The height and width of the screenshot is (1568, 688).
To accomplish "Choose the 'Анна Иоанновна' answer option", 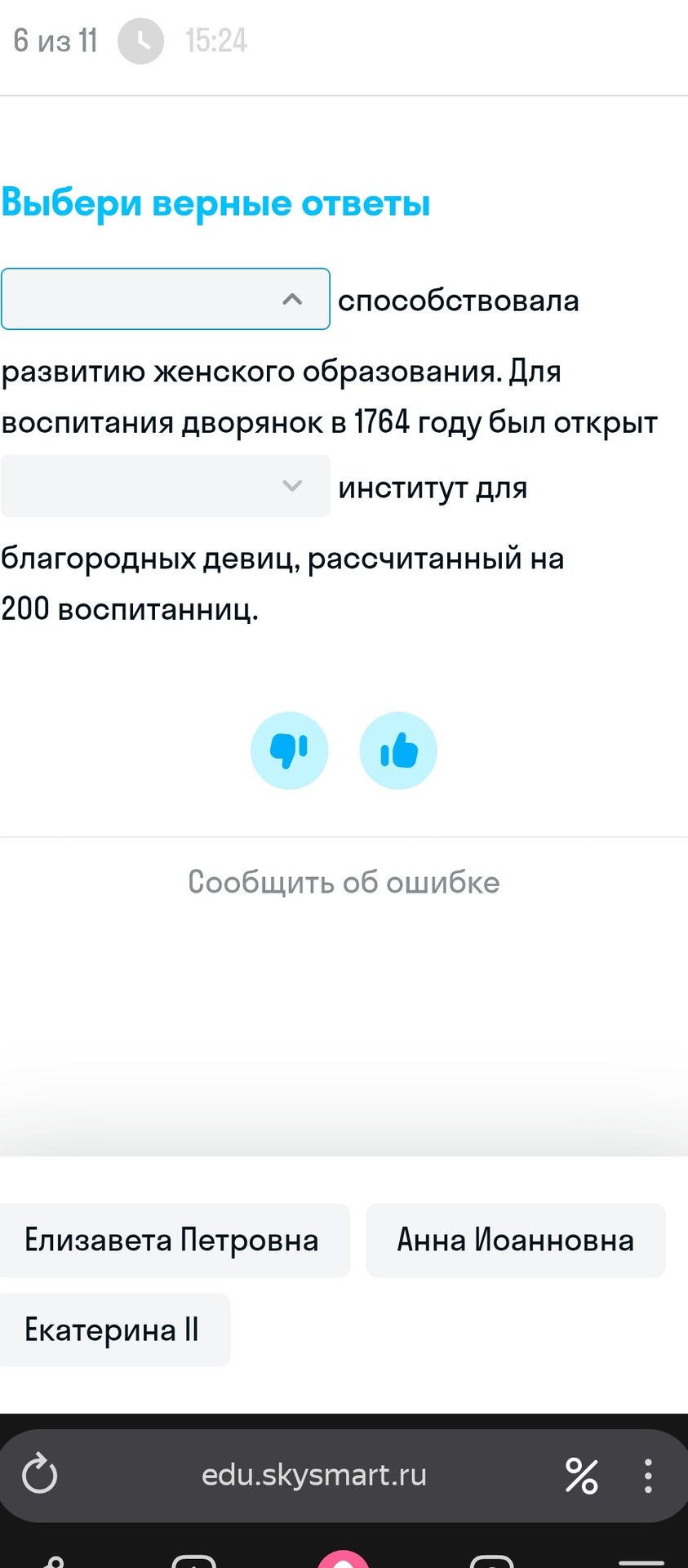I will pos(516,1240).
